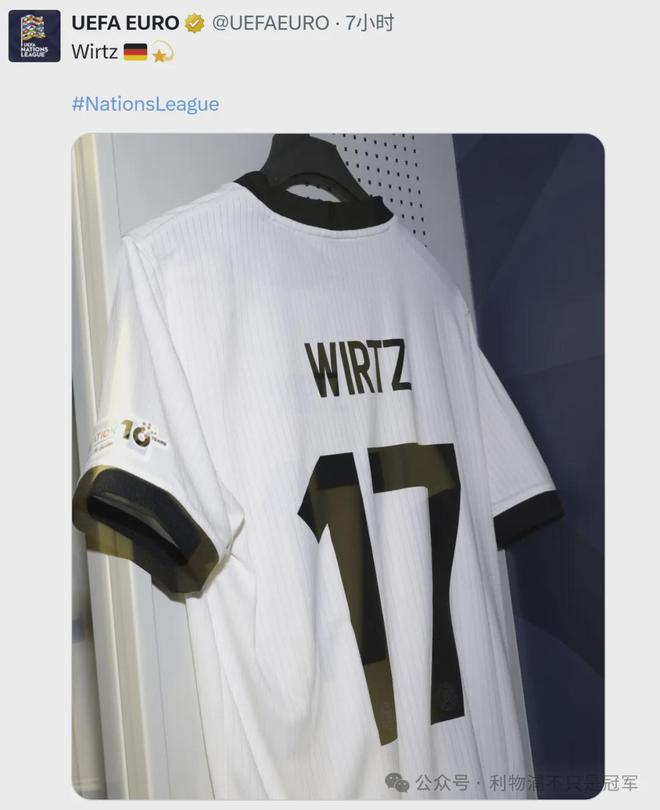Viewport: 660px width, 810px height.
Task: Open the #NationsLeague hashtag
Action: pyautogui.click(x=145, y=103)
